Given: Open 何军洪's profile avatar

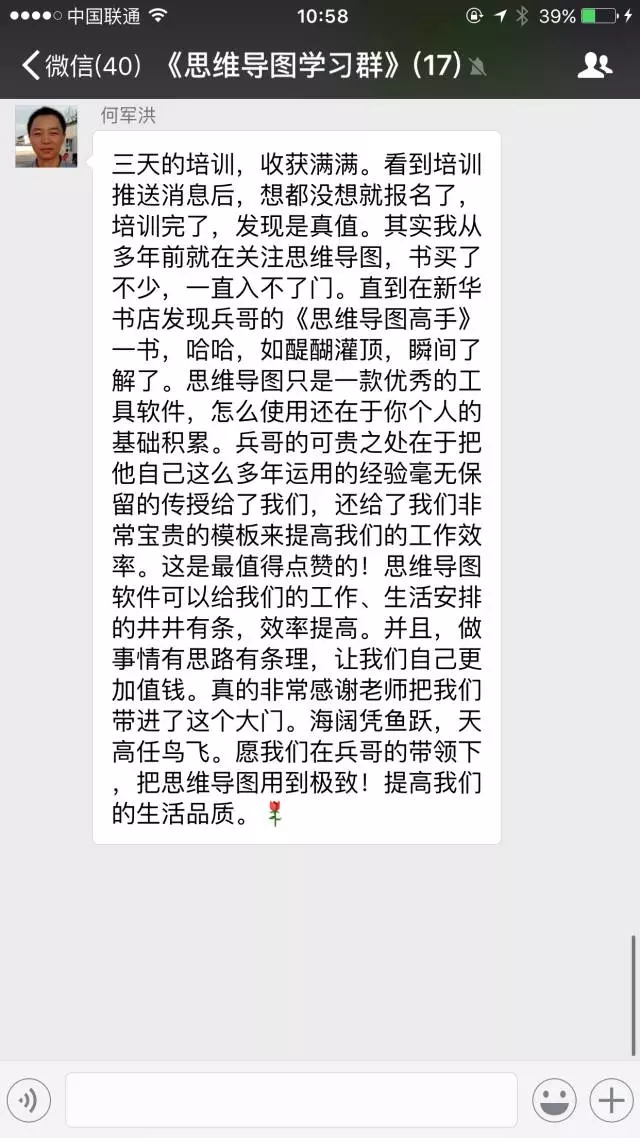Looking at the screenshot, I should 46,136.
